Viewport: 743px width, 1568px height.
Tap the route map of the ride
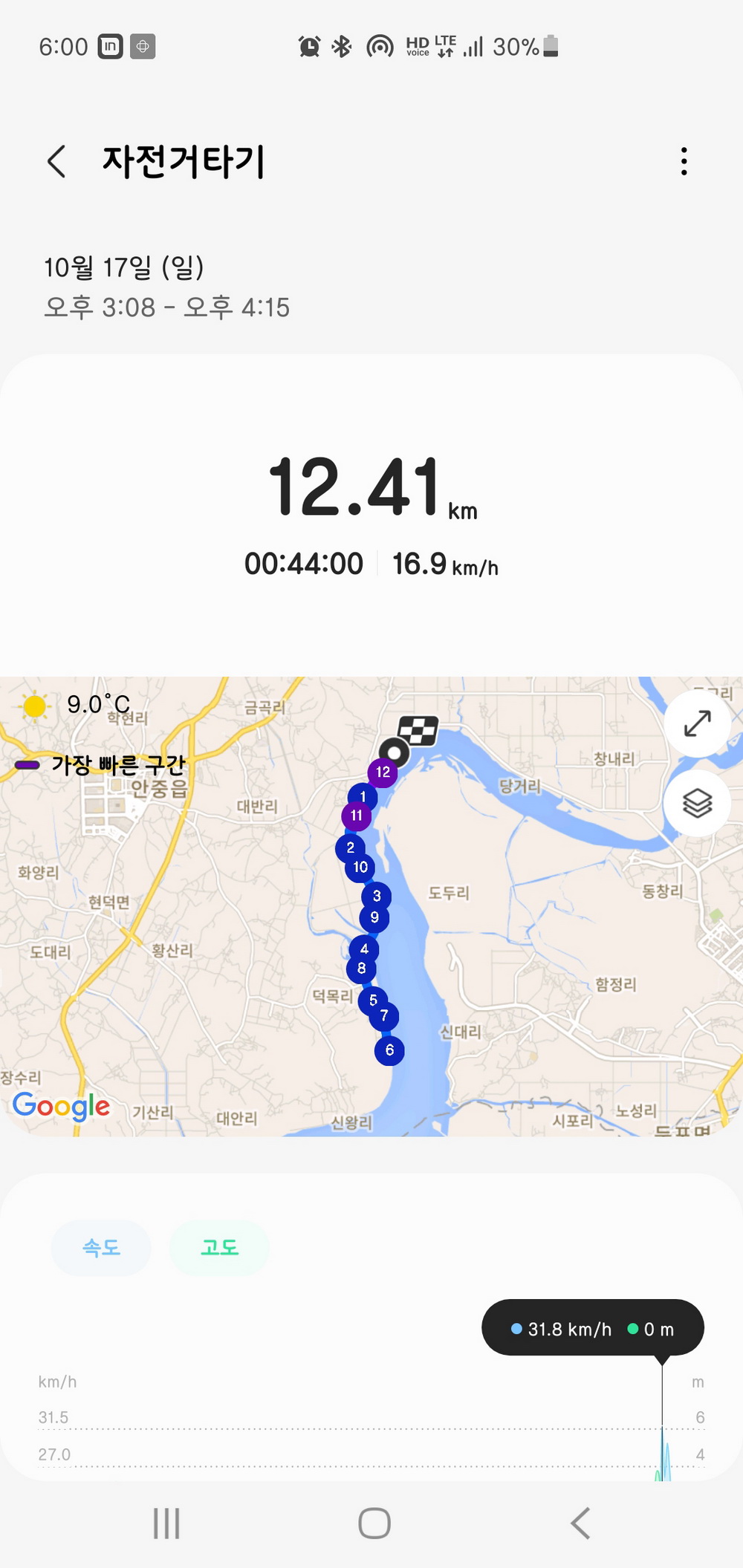coord(371,906)
